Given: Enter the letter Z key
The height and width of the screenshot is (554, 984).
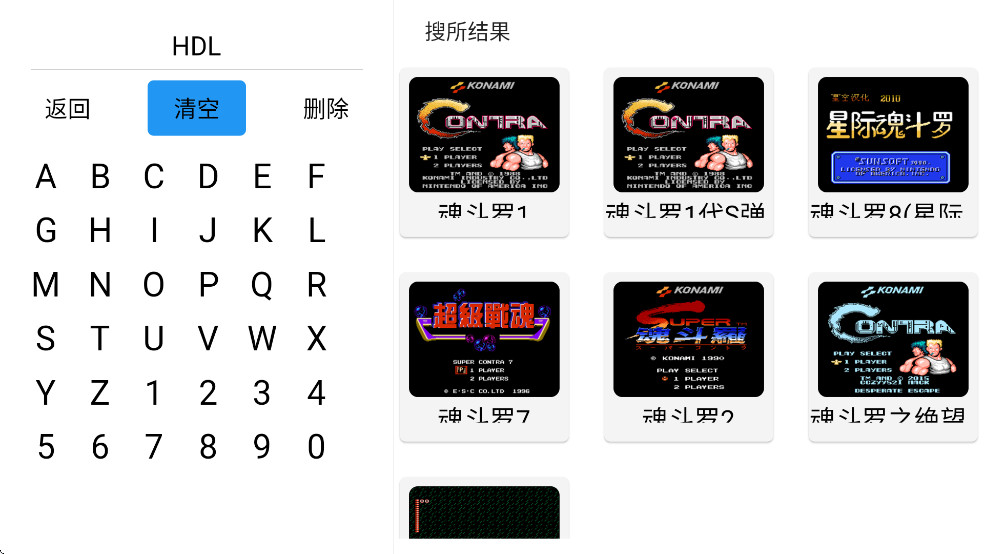Looking at the screenshot, I should pos(100,393).
